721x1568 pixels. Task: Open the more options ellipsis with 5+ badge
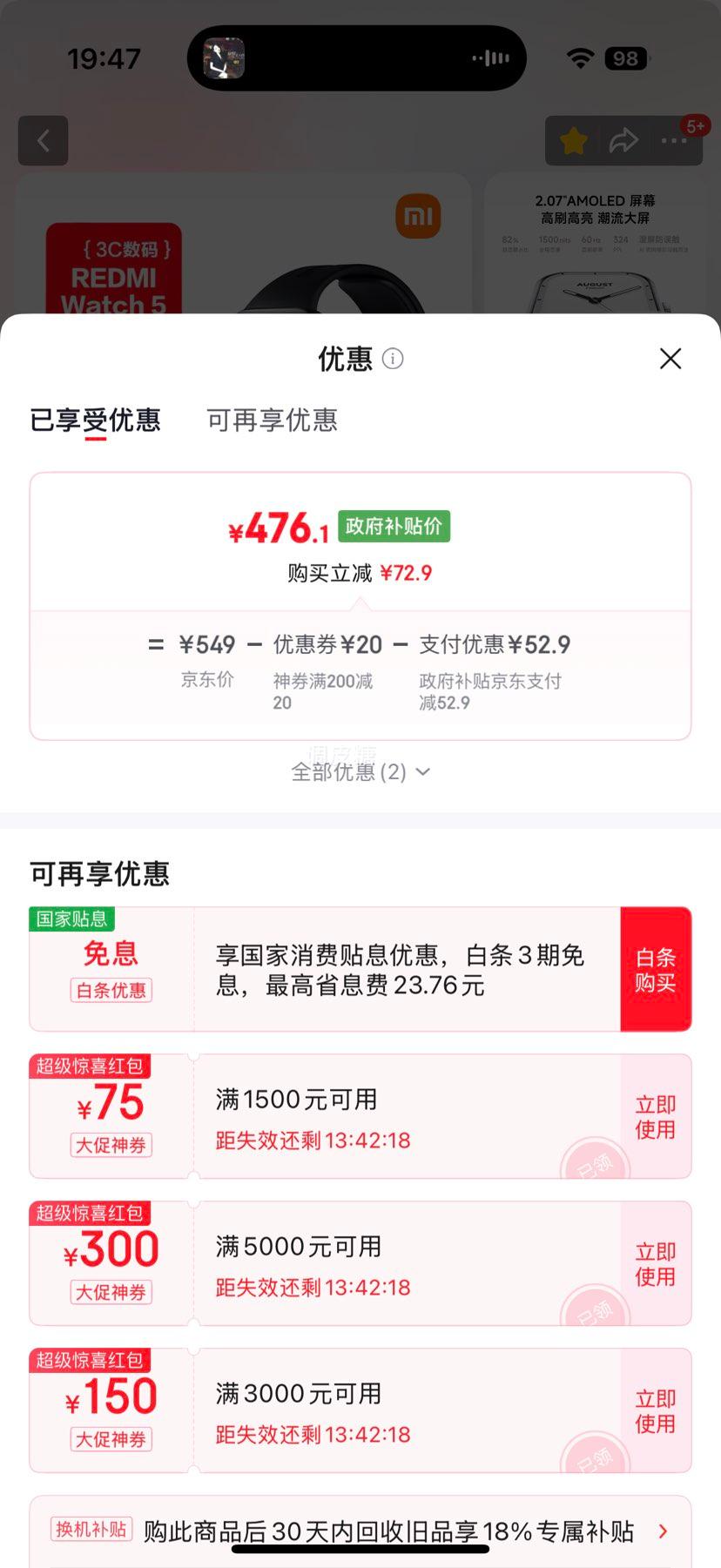[x=676, y=140]
